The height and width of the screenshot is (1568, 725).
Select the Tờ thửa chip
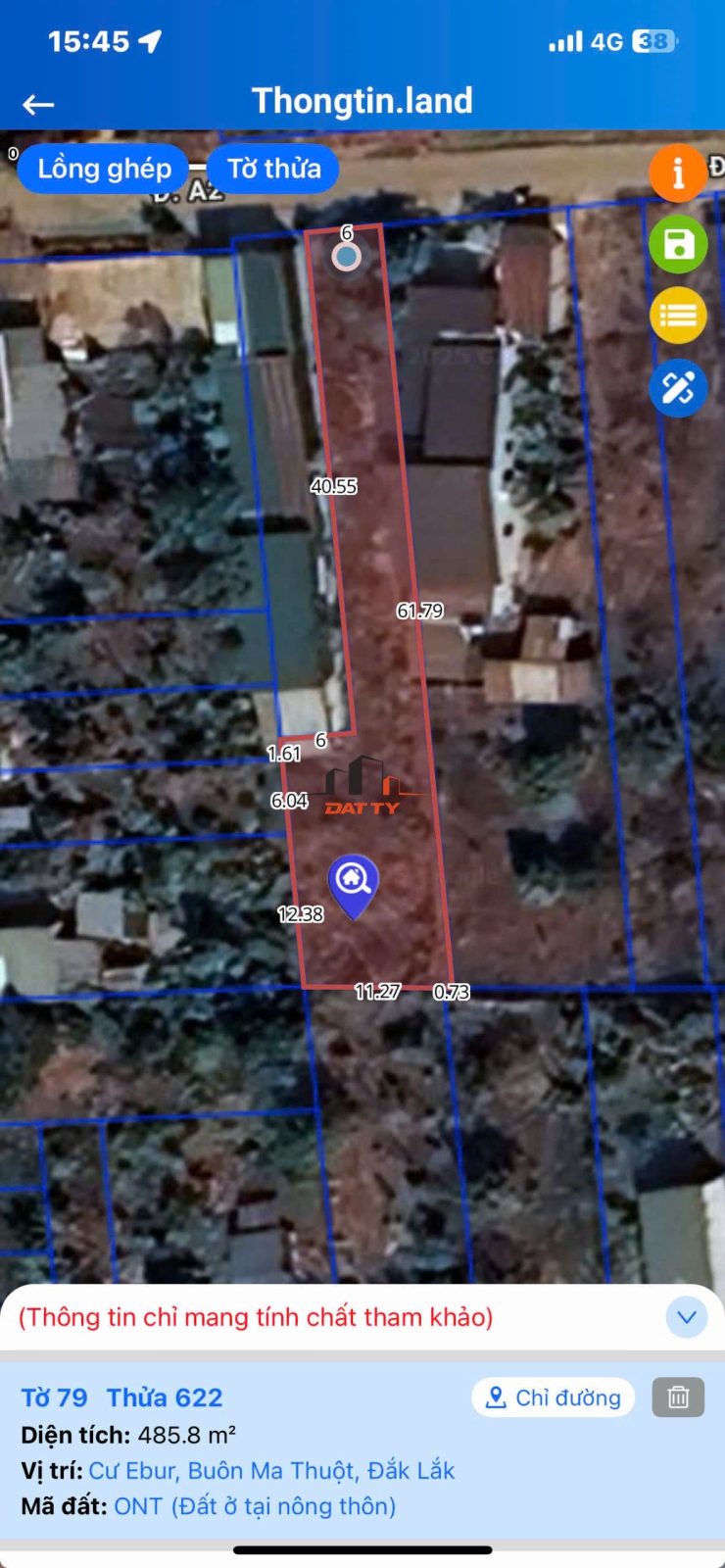(273, 169)
